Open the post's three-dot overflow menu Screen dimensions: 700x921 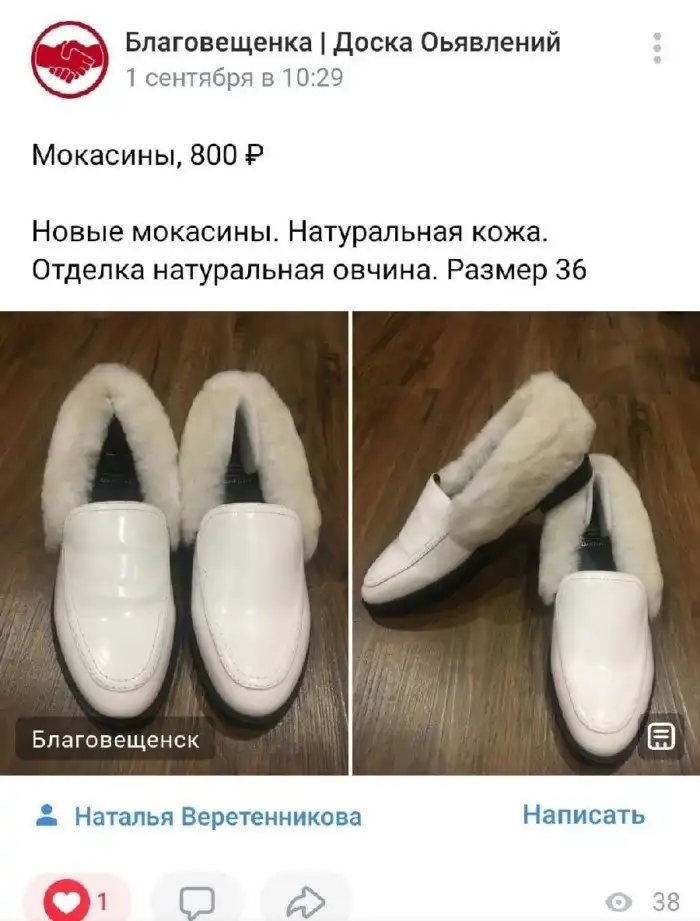[x=657, y=49]
